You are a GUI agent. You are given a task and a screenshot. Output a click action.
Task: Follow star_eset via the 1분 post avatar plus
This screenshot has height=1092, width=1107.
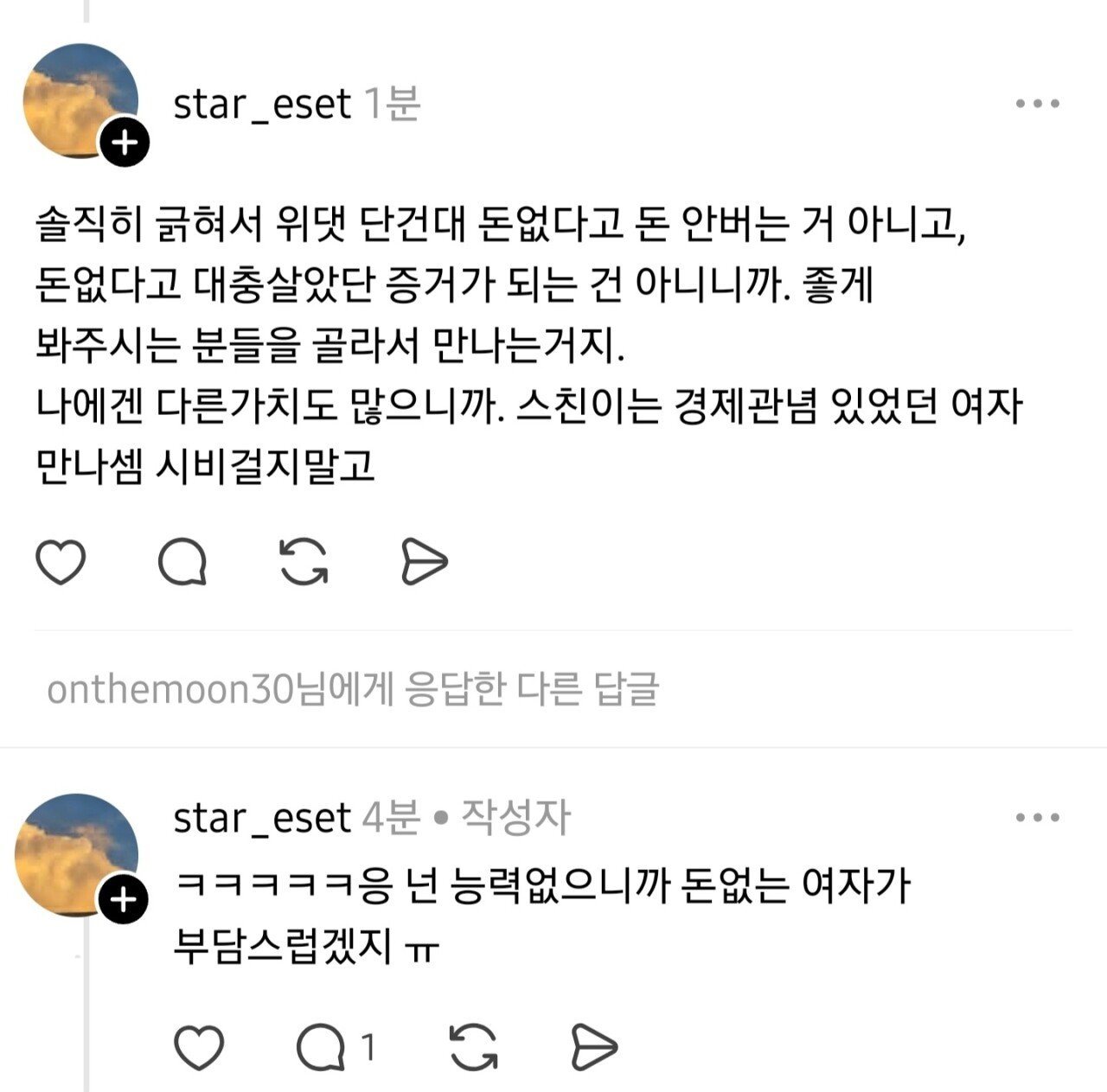click(x=125, y=143)
